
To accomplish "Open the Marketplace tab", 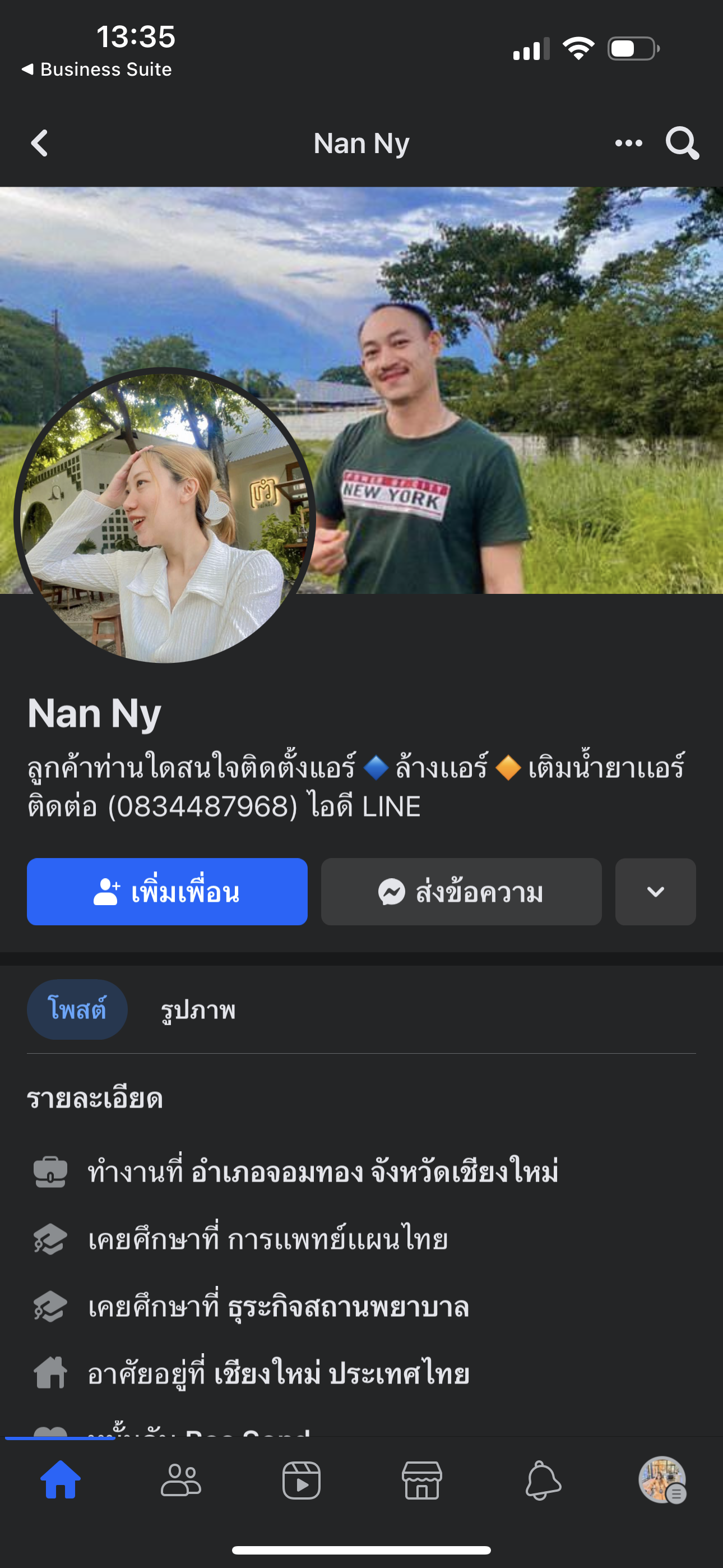I will (x=421, y=1481).
